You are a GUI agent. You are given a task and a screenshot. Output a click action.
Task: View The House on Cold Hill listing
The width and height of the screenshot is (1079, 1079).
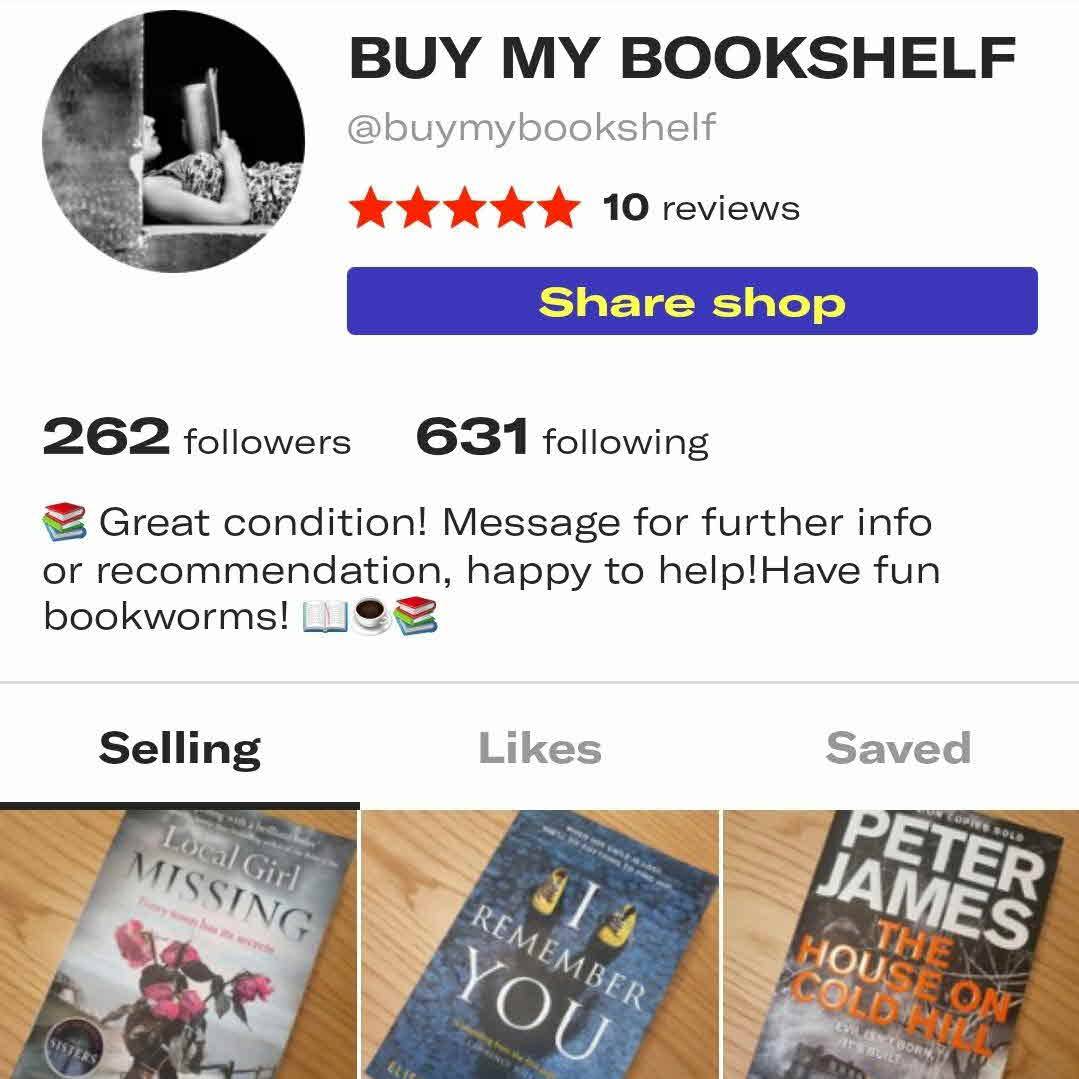900,945
